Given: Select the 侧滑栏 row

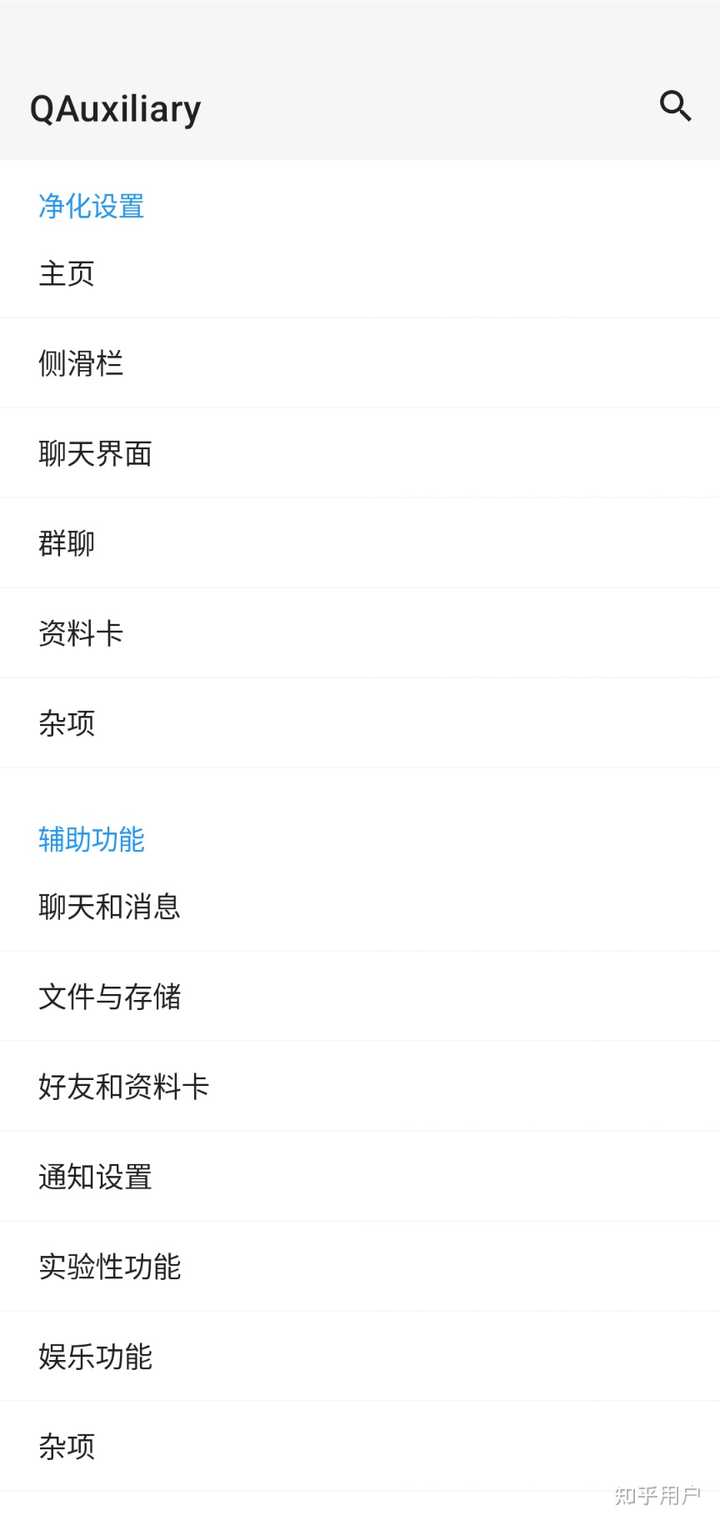Looking at the screenshot, I should [x=81, y=363].
